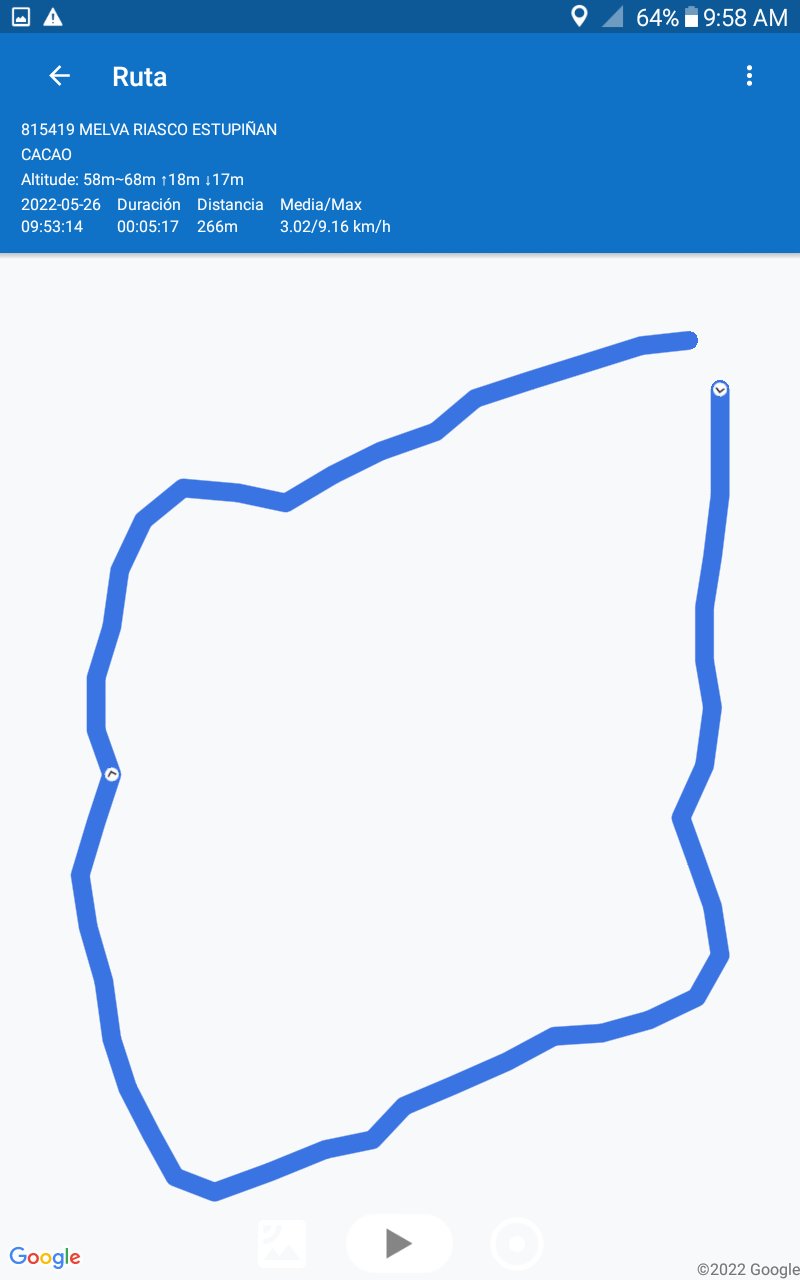Tap the circular target button beside play
Image resolution: width=800 pixels, height=1280 pixels.
[x=517, y=1244]
